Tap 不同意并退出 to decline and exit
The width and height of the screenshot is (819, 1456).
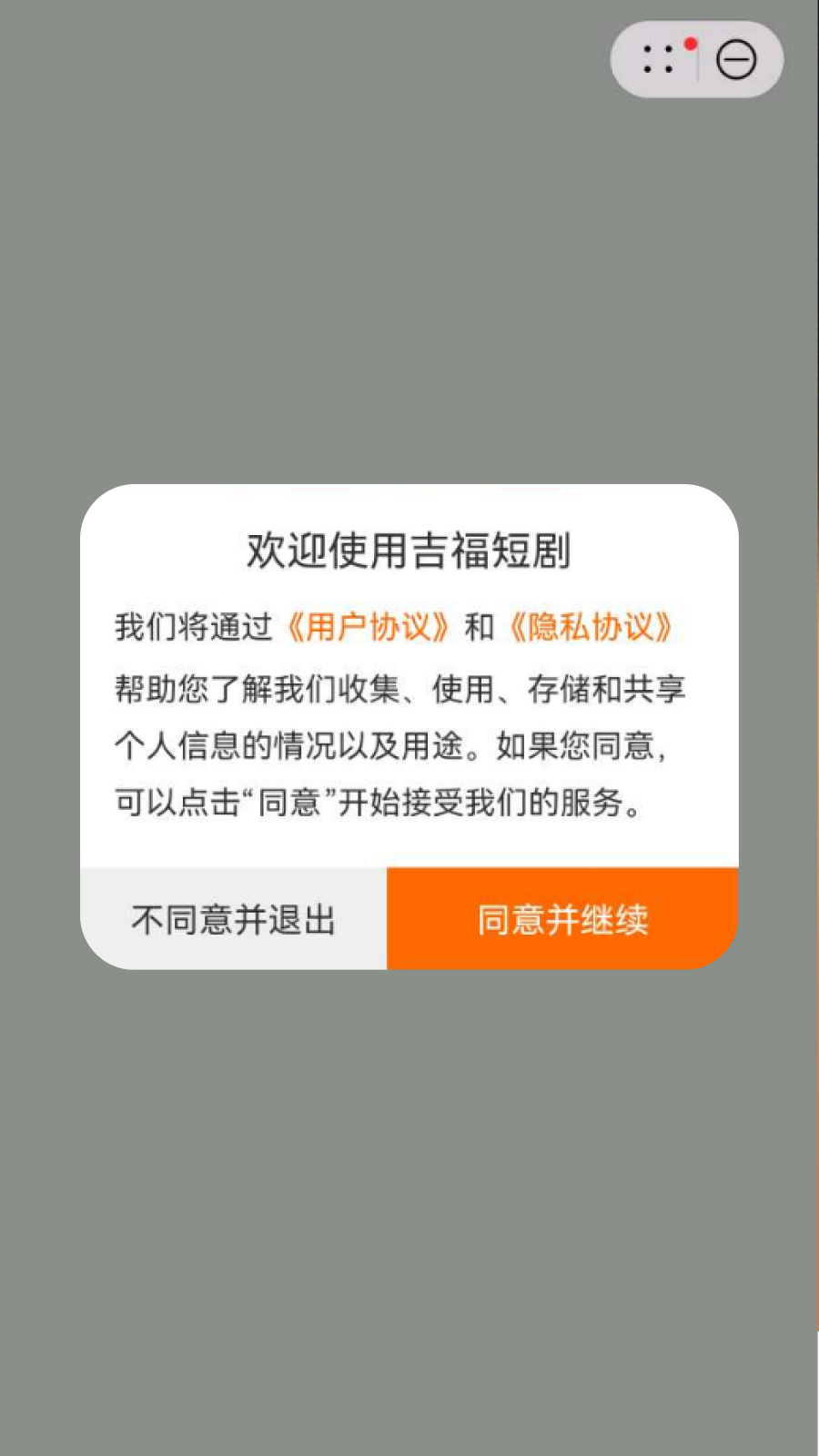tap(234, 919)
